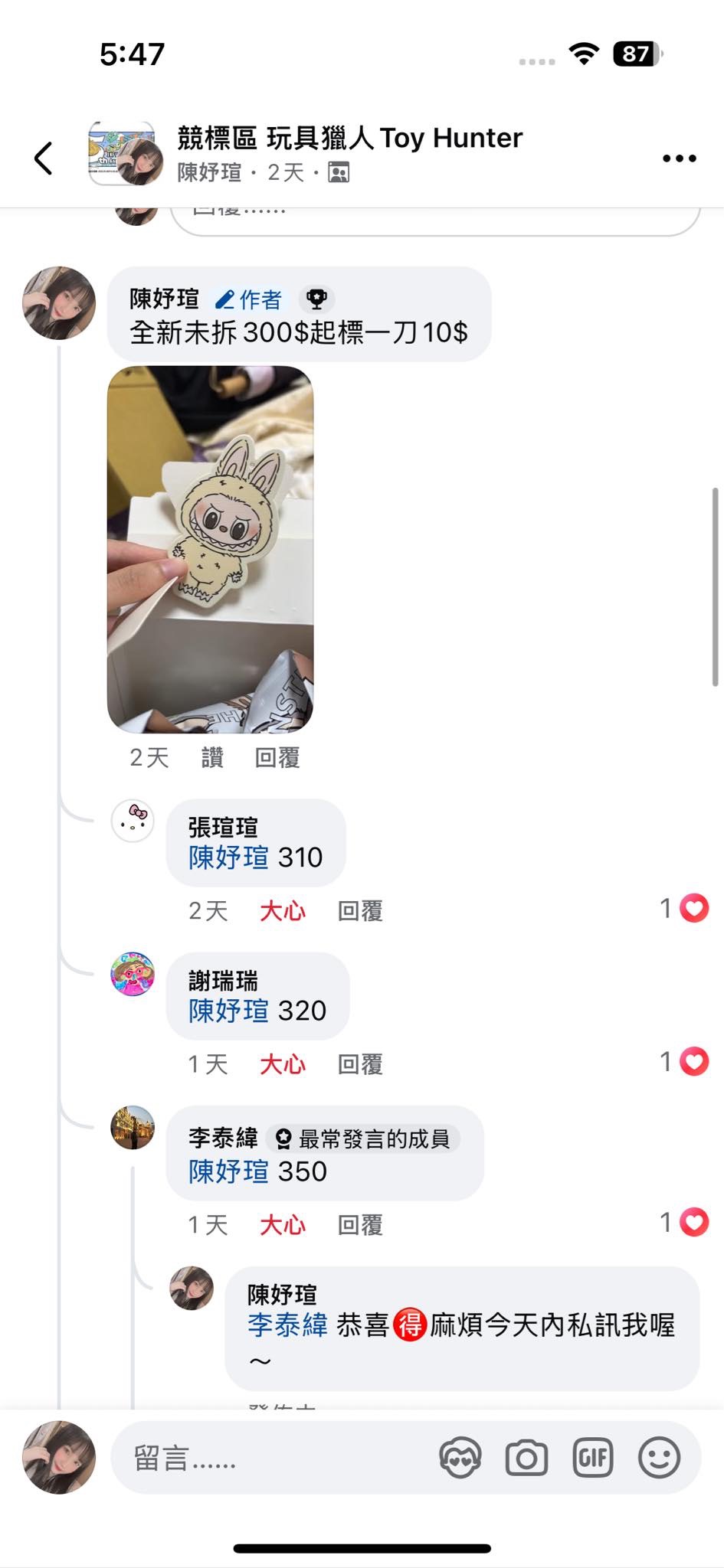Tap 大心 under 謝瑞瑞's 320 bid

click(283, 1064)
